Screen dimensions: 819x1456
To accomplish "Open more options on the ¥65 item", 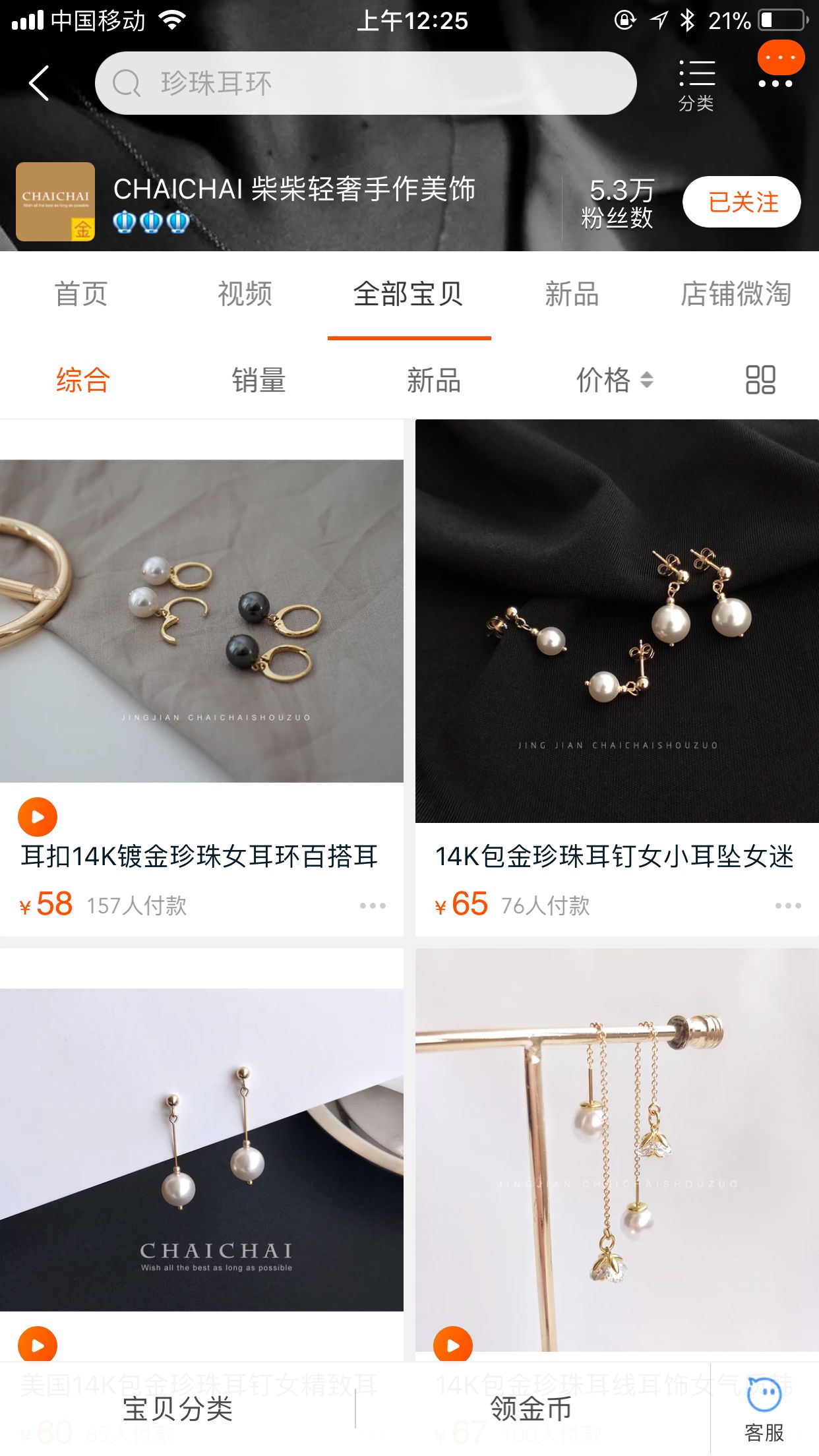I will point(788,905).
